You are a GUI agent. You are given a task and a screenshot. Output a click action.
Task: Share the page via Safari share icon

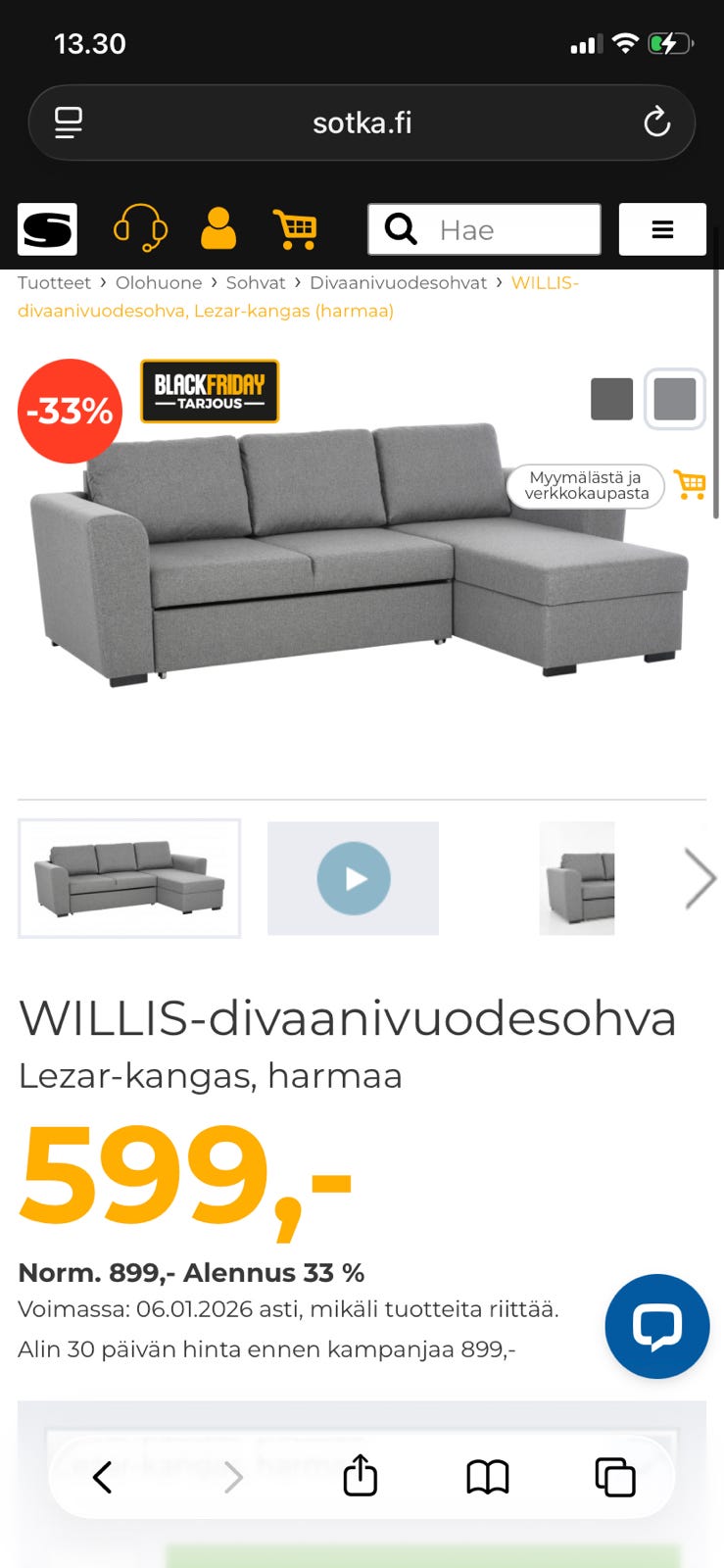pyautogui.click(x=362, y=1476)
